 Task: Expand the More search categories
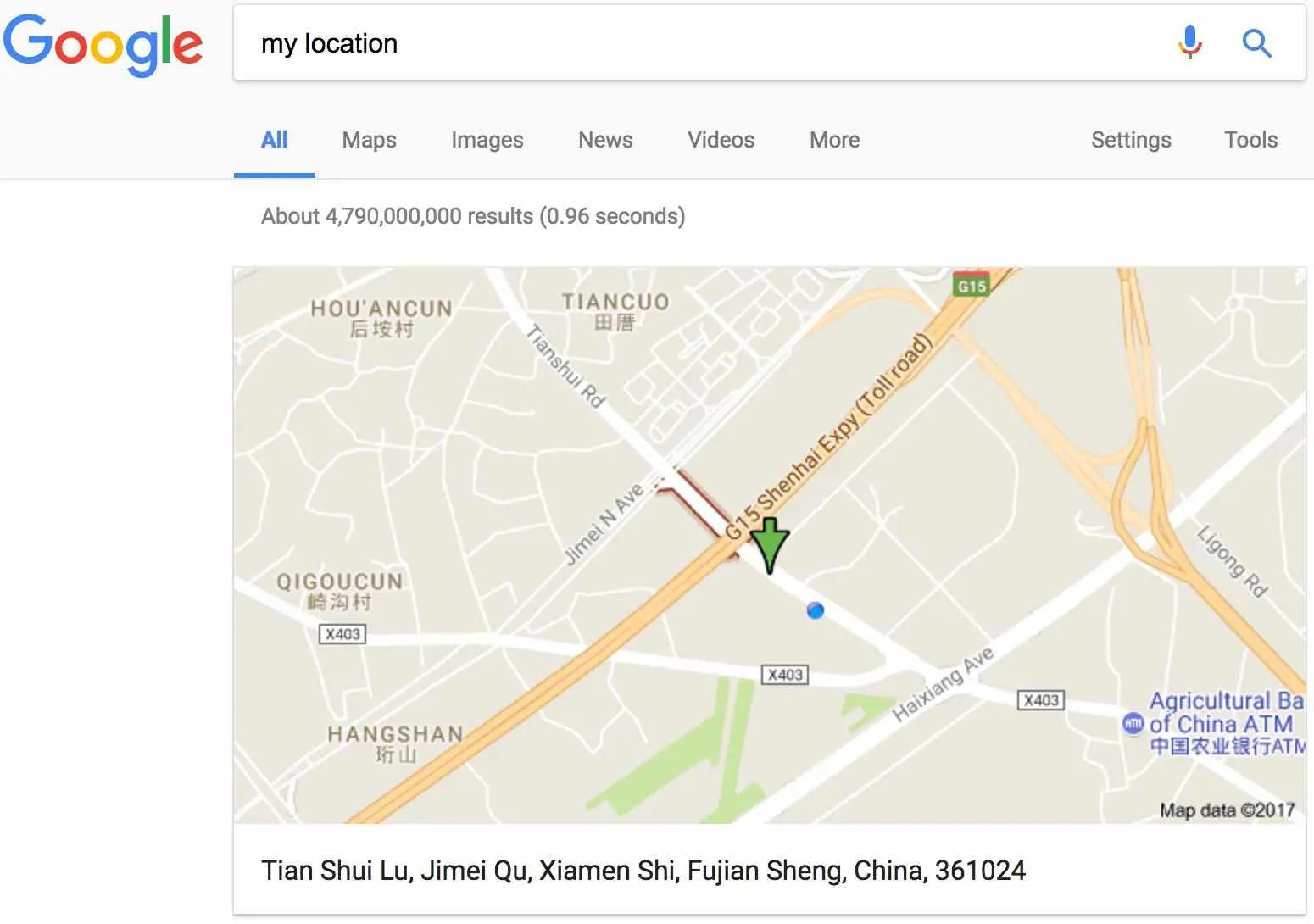point(834,140)
